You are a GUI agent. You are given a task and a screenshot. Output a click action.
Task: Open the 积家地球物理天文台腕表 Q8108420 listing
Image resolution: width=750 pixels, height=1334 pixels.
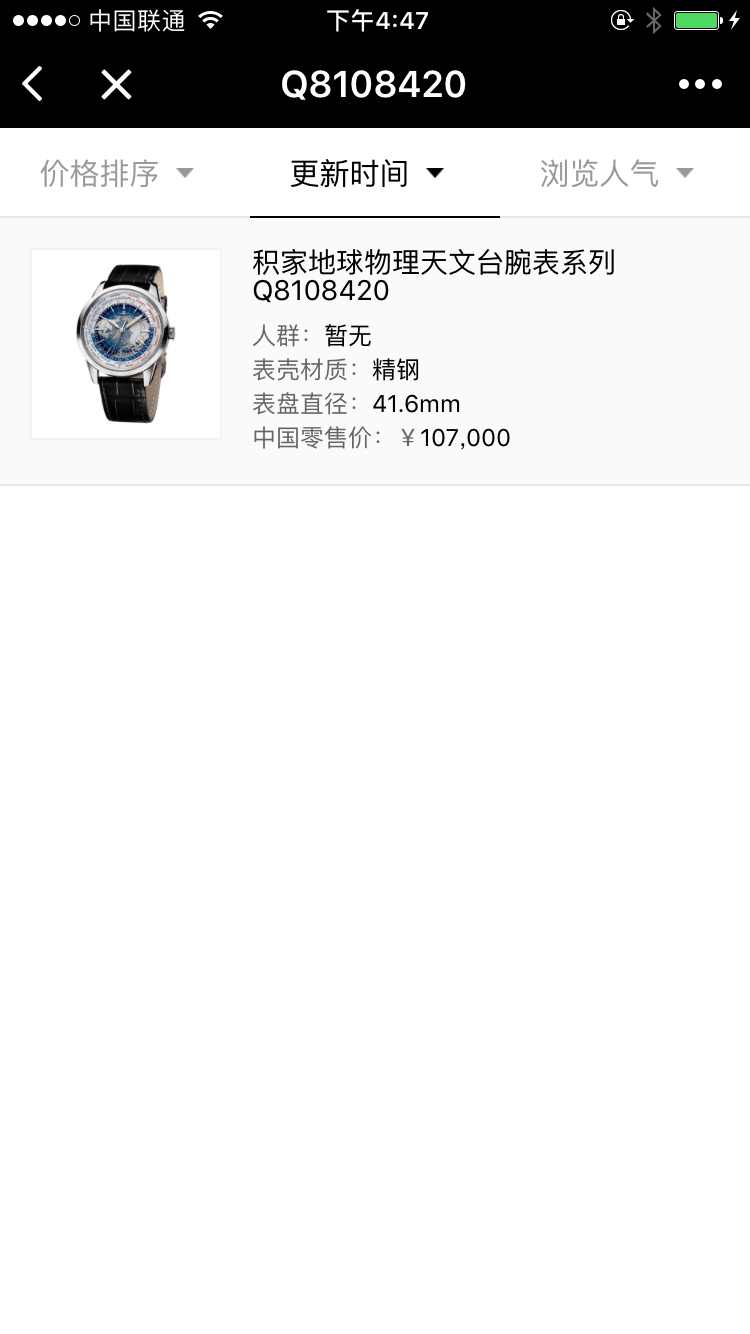(433, 277)
